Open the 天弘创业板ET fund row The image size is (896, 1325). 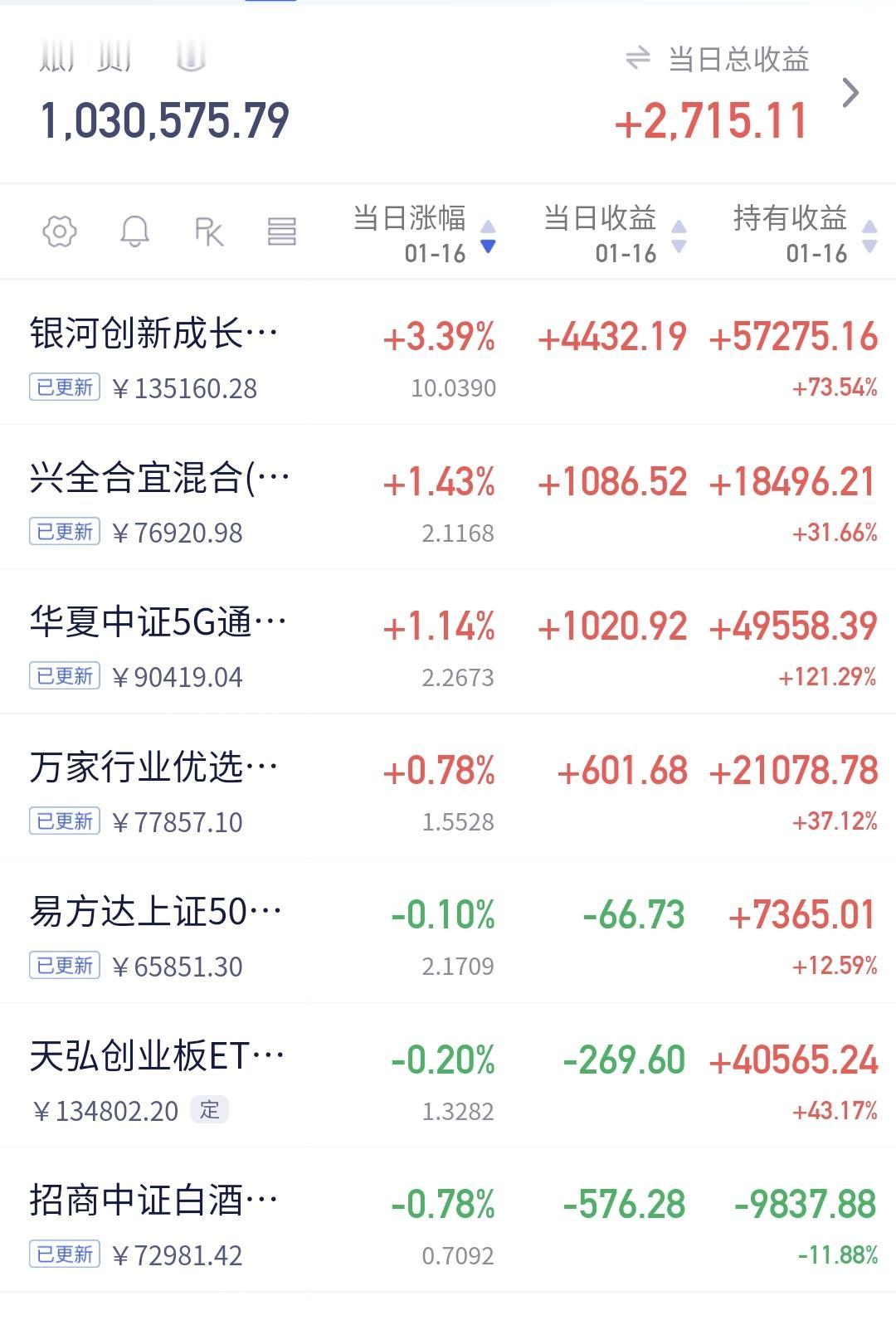(448, 1075)
